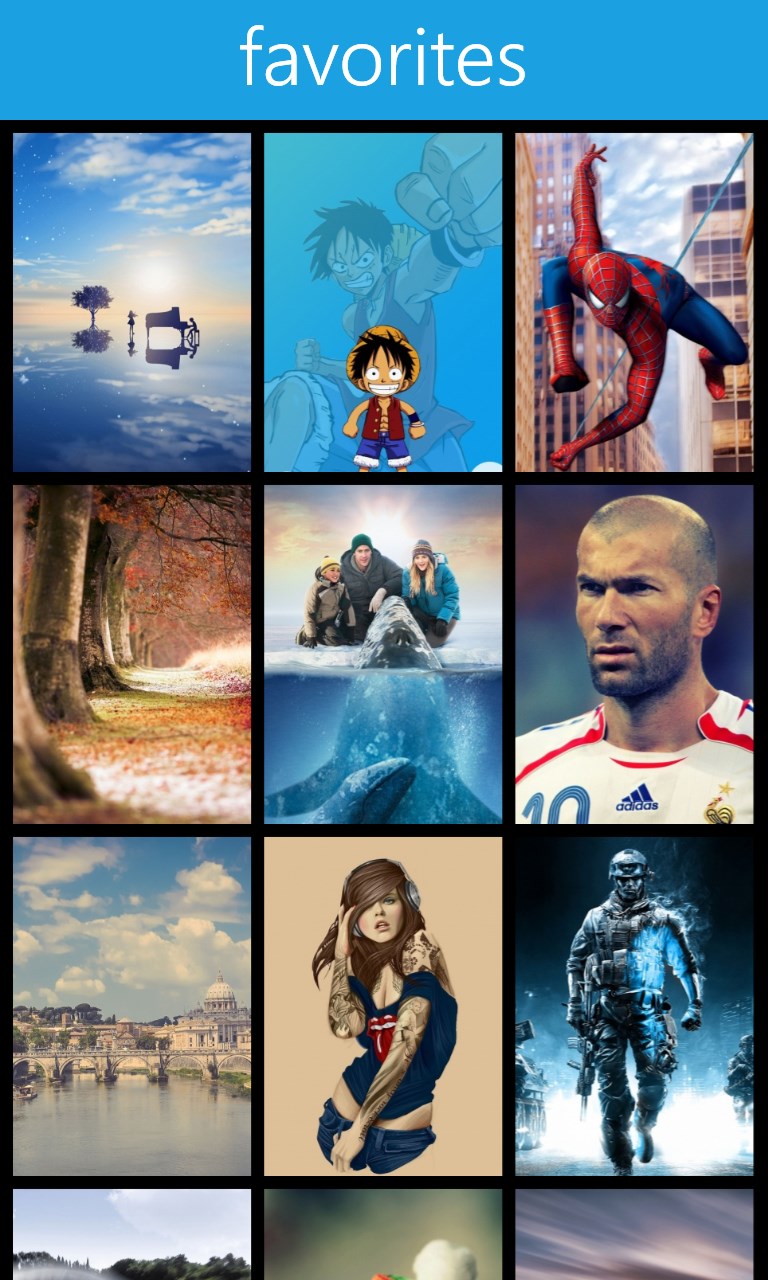Open the autumn tree path wallpaper
Viewport: 768px width, 1280px height.
(132, 654)
